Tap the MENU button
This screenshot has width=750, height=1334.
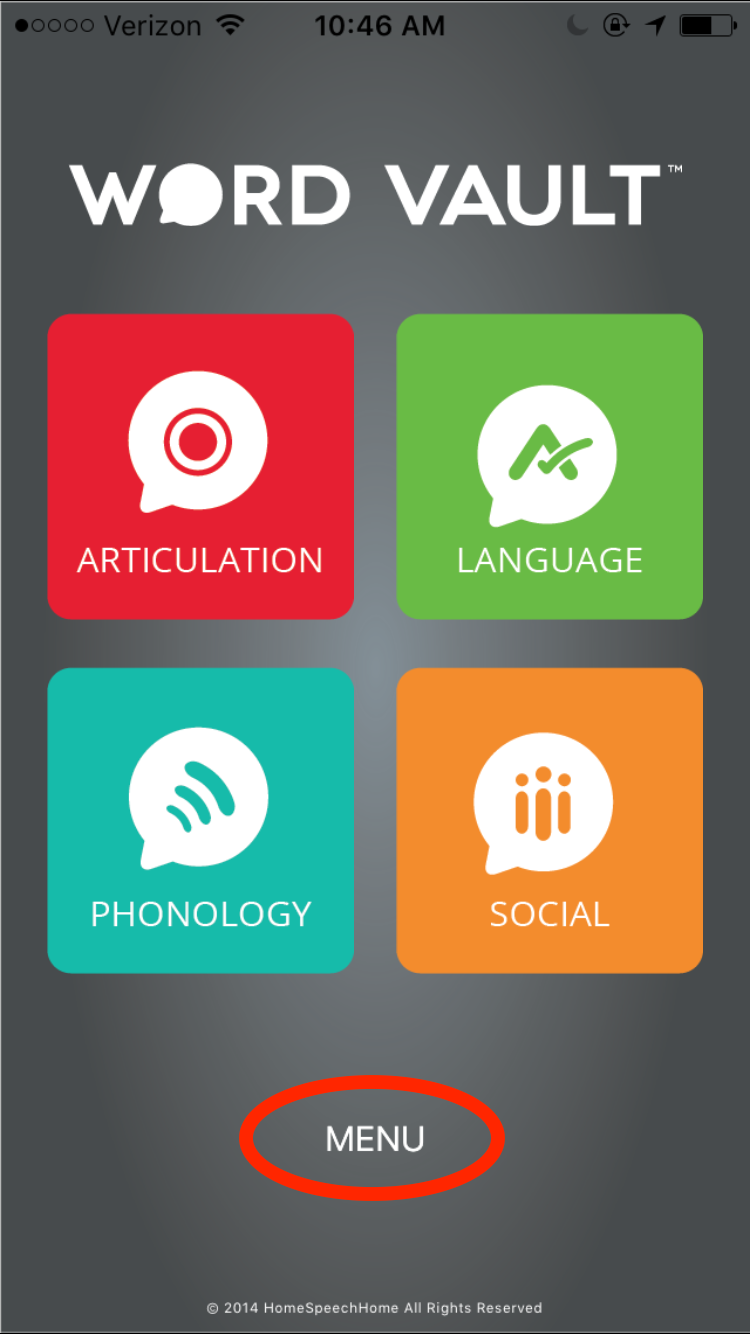[375, 1138]
